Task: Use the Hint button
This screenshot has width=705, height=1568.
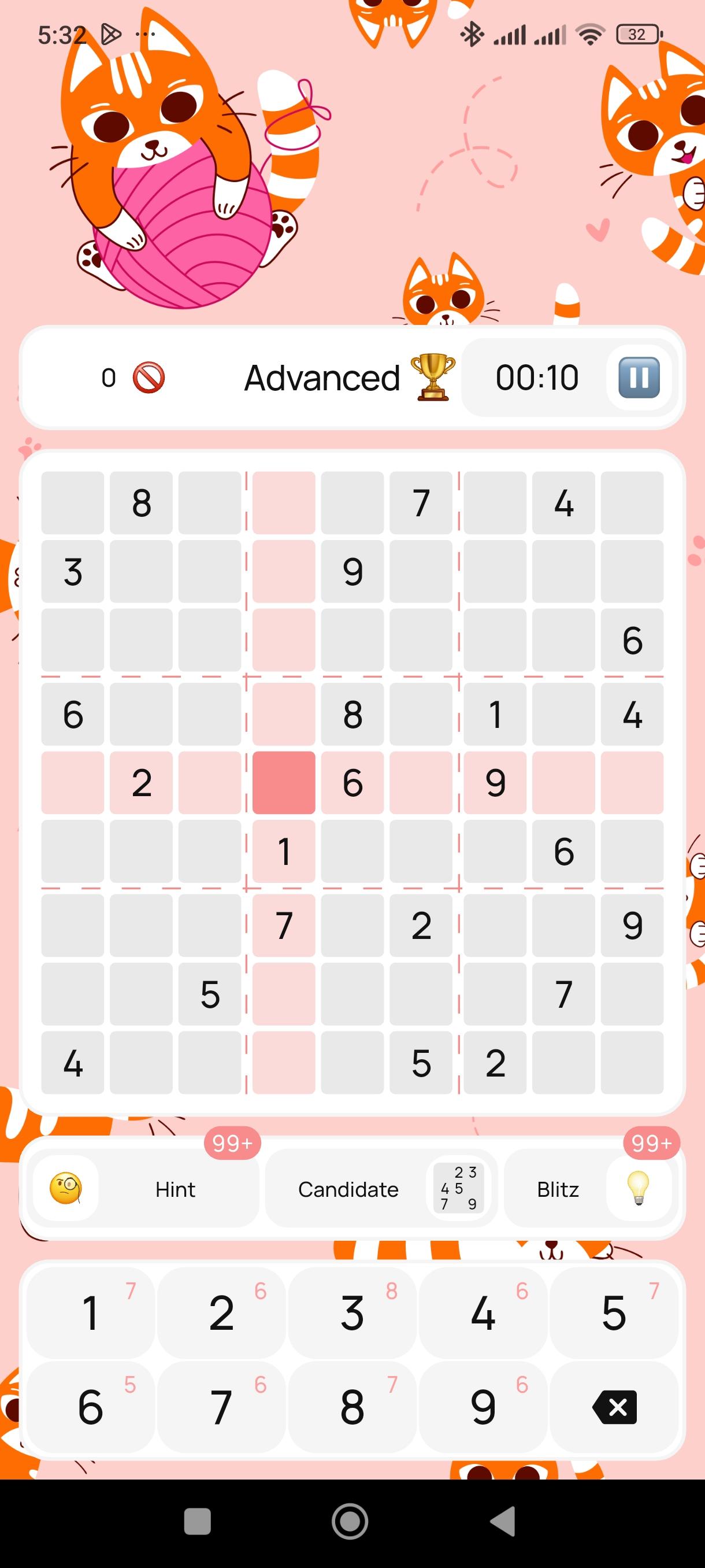Action: [143, 1189]
